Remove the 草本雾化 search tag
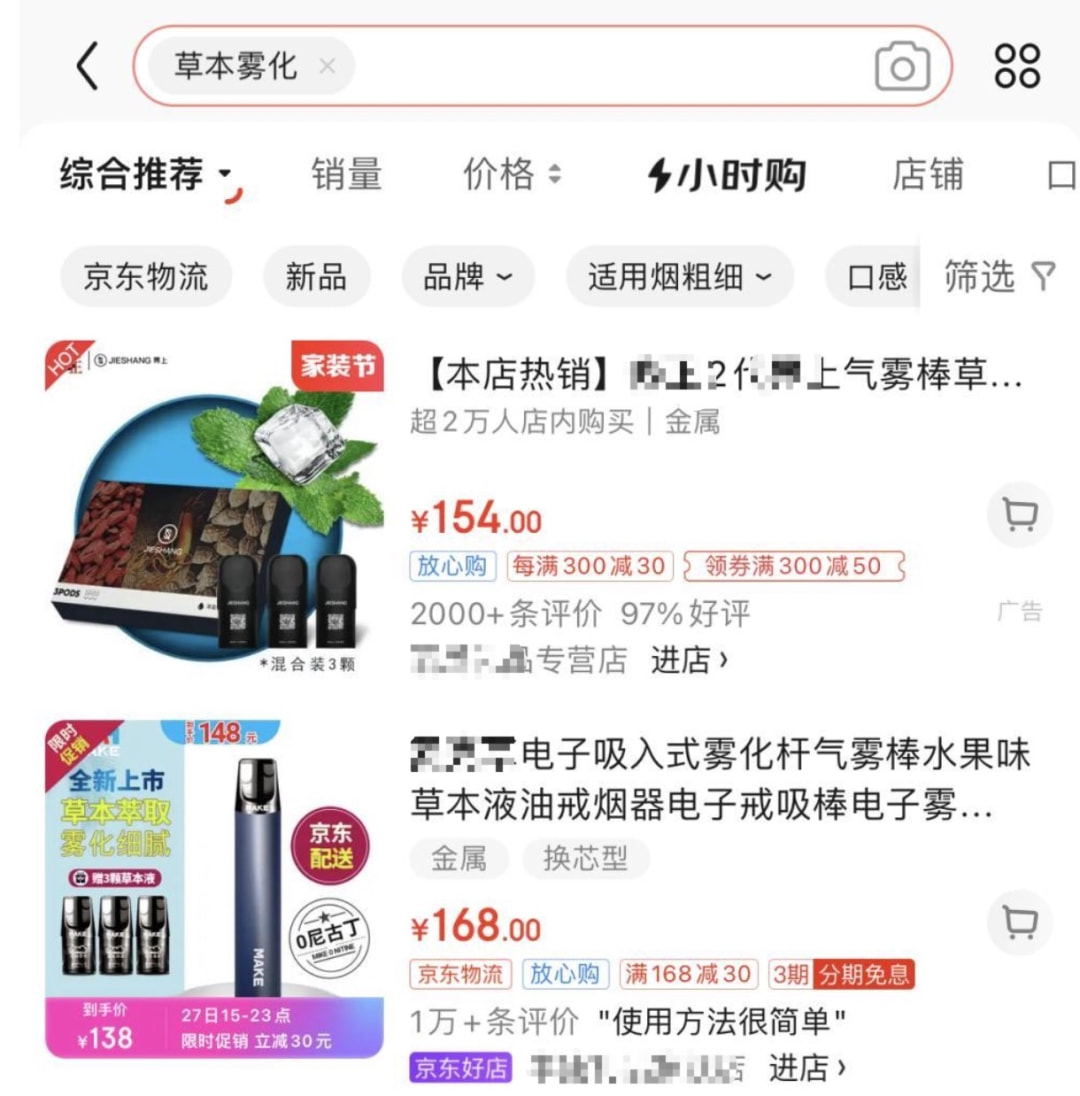 (327, 67)
